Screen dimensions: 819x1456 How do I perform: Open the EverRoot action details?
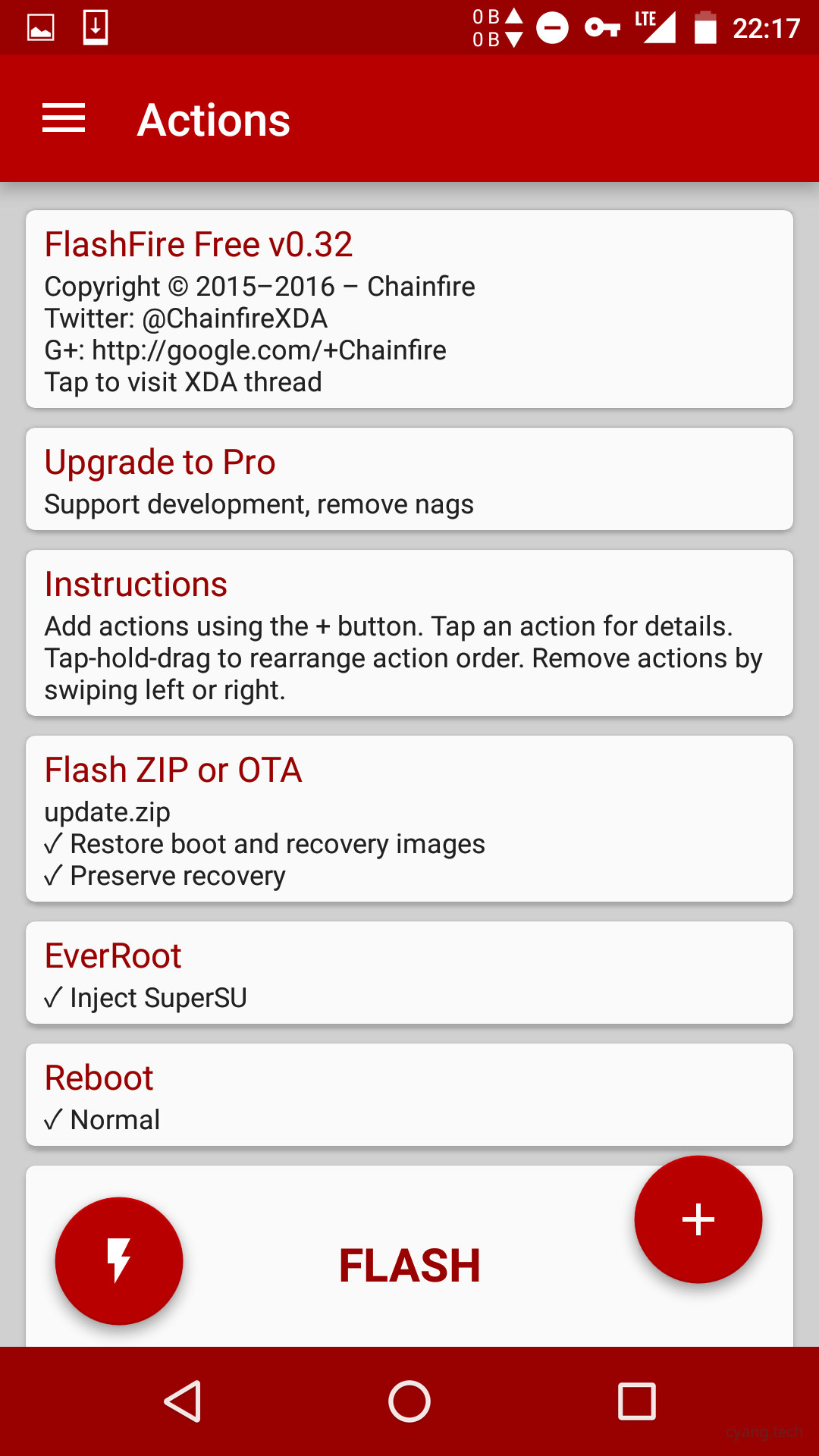click(409, 973)
